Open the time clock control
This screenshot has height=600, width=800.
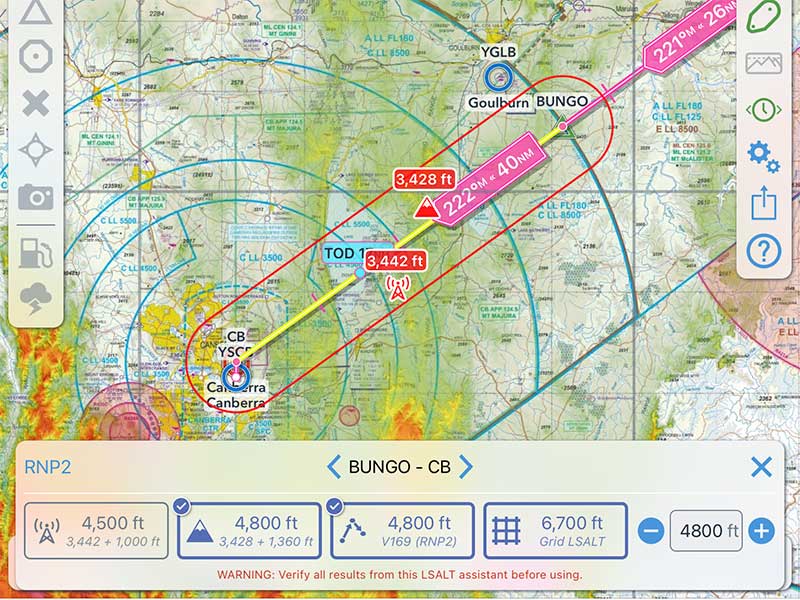(x=764, y=109)
